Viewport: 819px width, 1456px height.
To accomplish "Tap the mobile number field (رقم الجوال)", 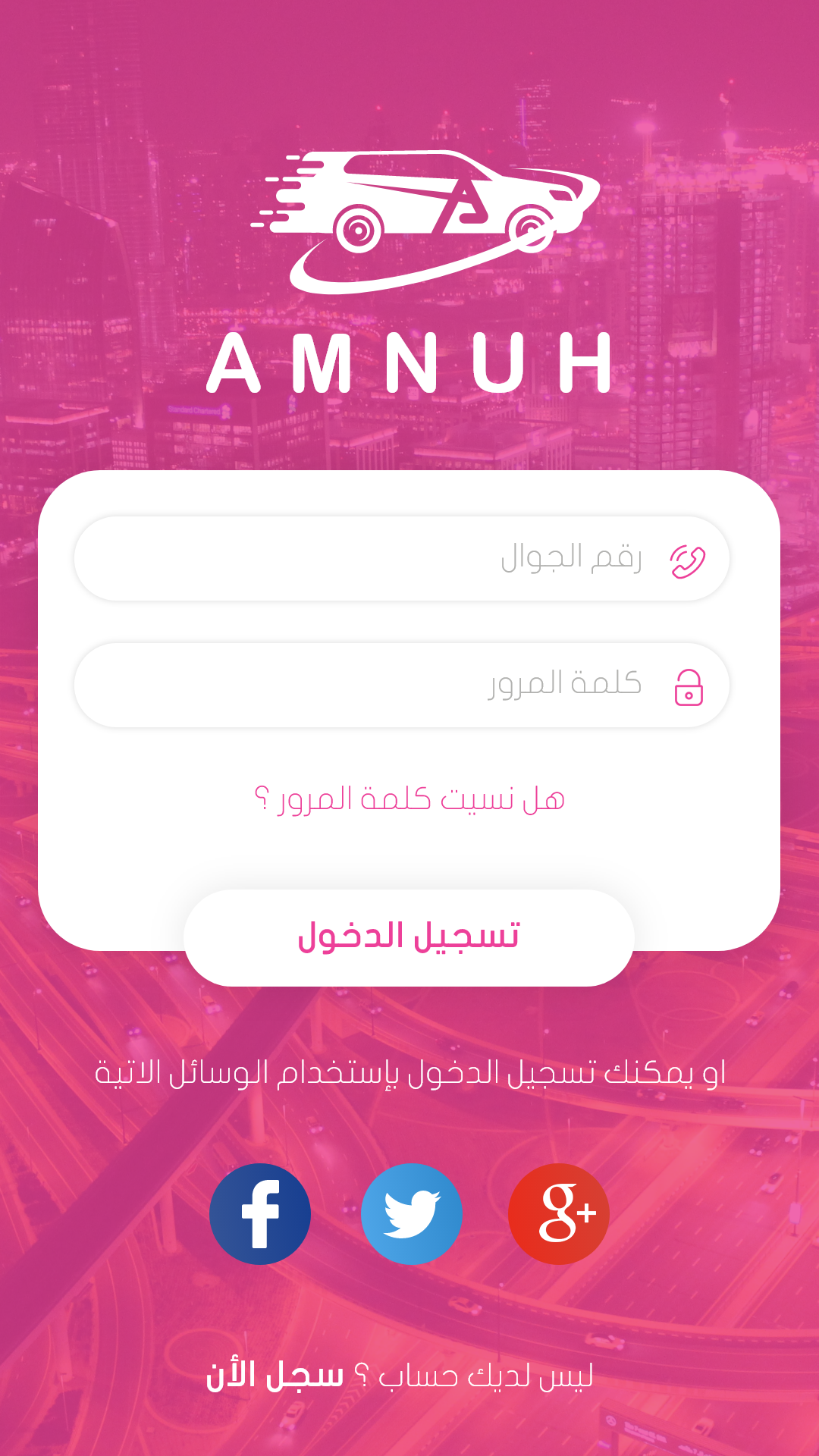I will pyautogui.click(x=401, y=559).
